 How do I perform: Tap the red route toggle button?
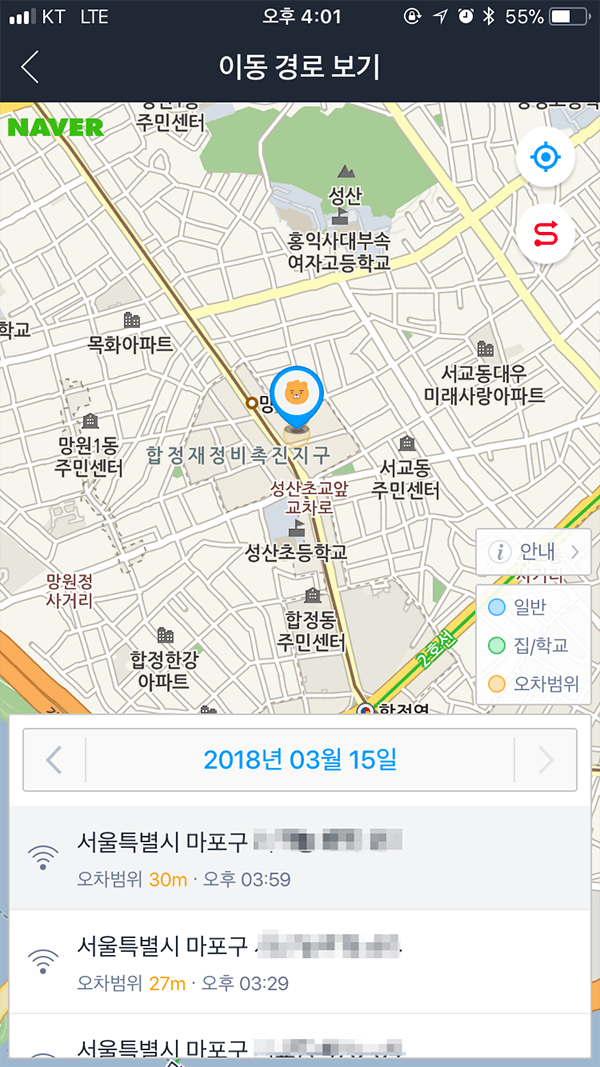[545, 234]
